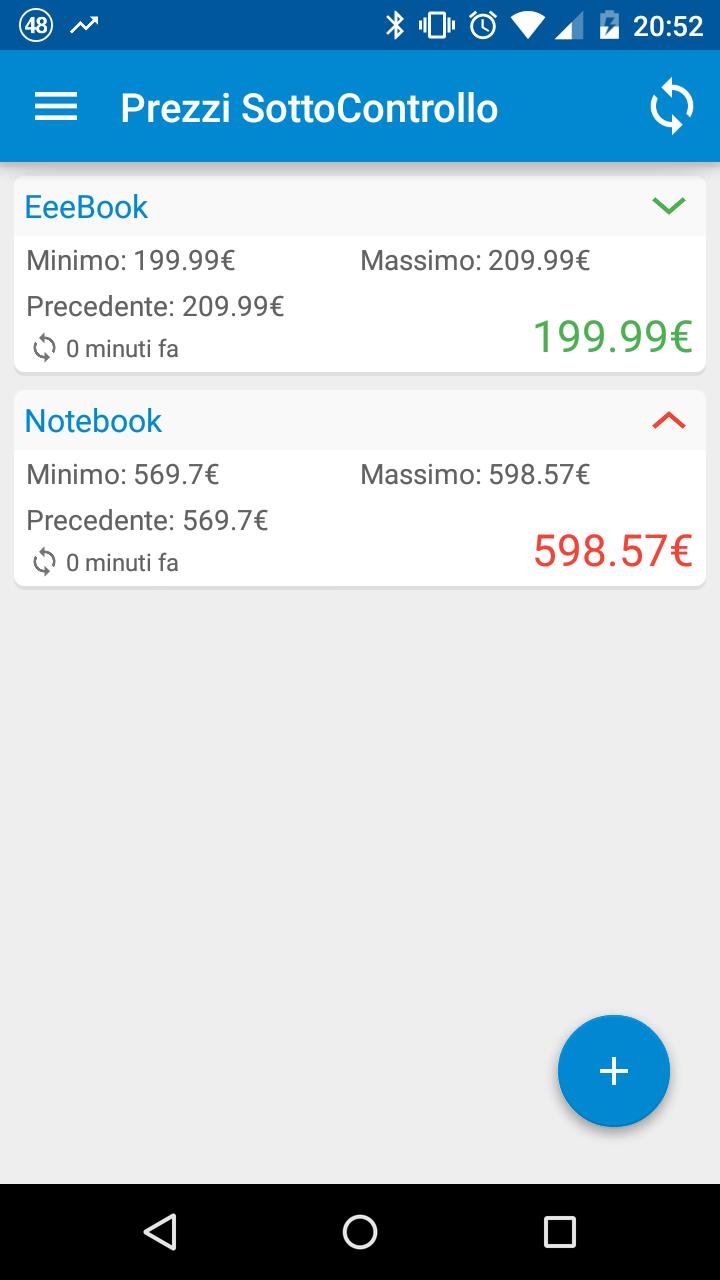This screenshot has height=1280, width=720.
Task: Tap the trending chart icon in the status bar
Action: click(x=84, y=24)
